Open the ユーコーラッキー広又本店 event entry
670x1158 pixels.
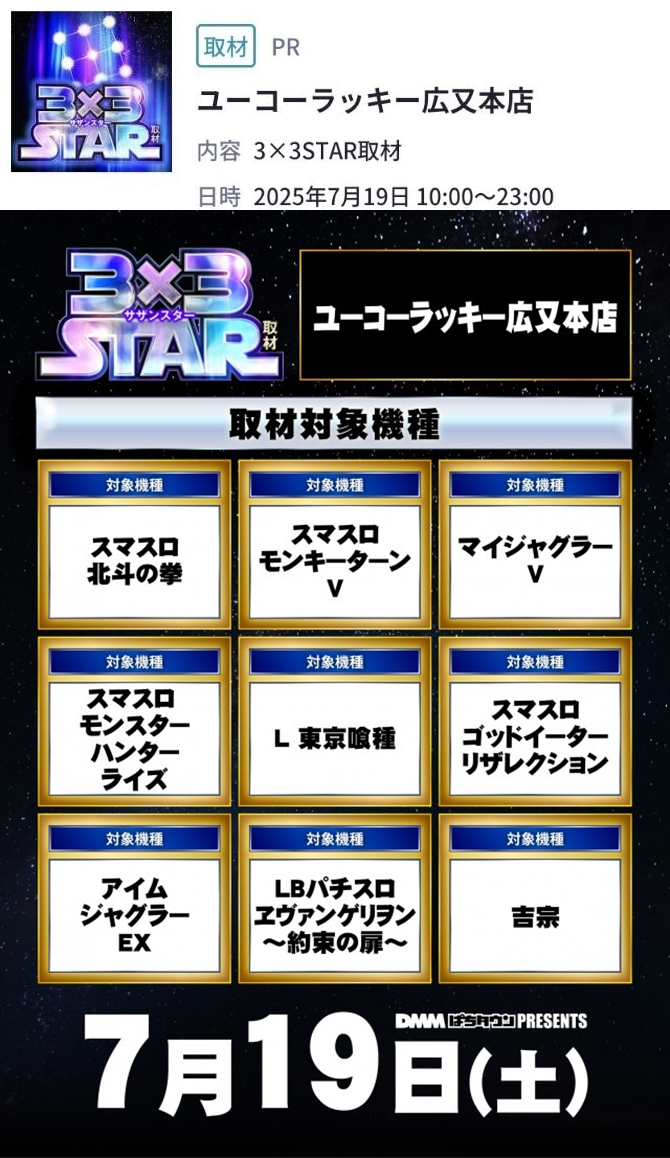[365, 101]
